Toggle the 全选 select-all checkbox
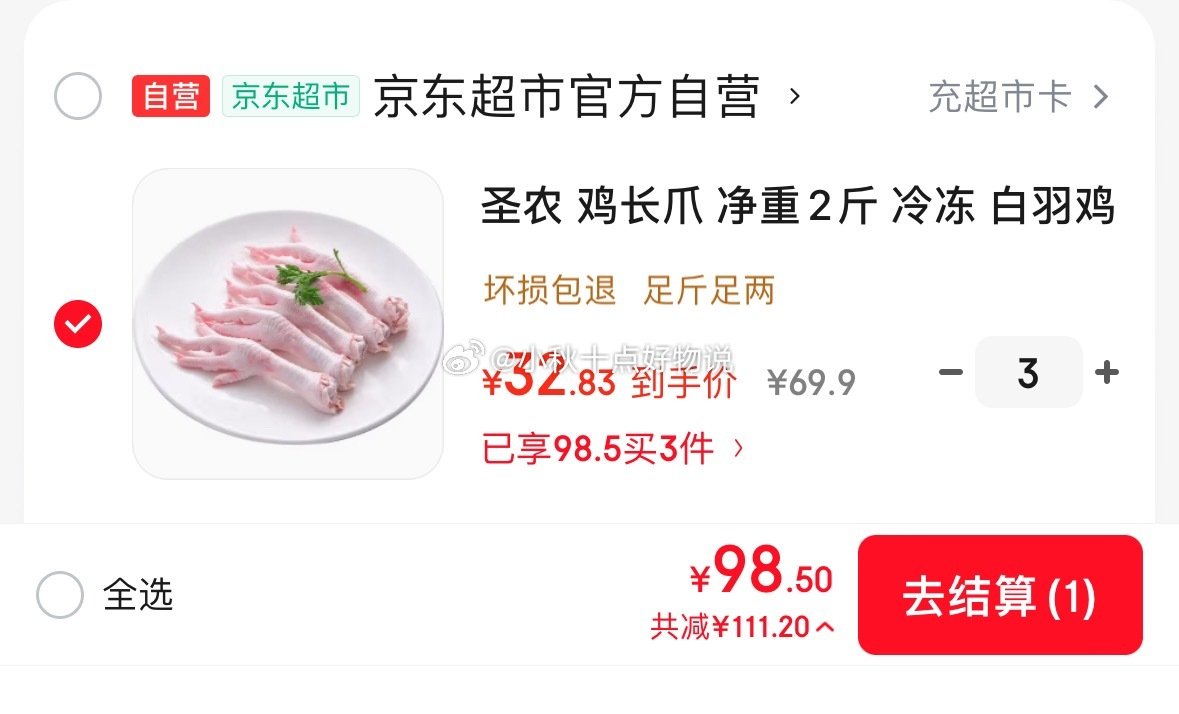The height and width of the screenshot is (714, 1179). [60, 595]
